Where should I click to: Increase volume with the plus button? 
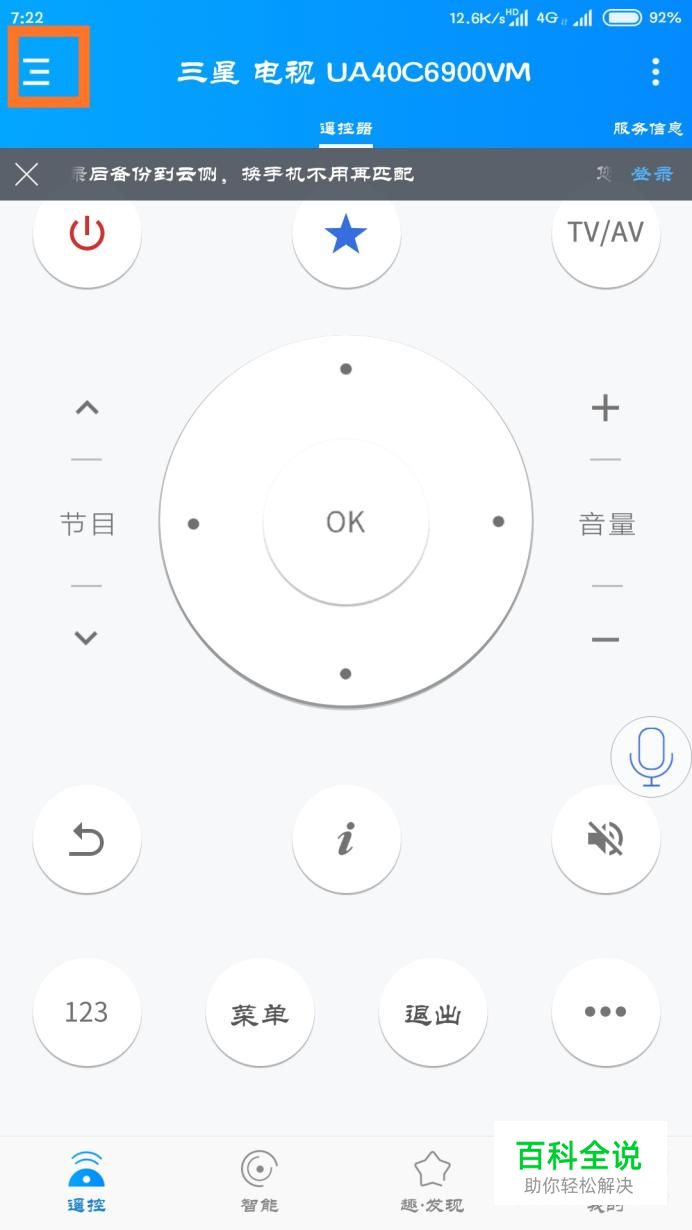click(x=605, y=408)
